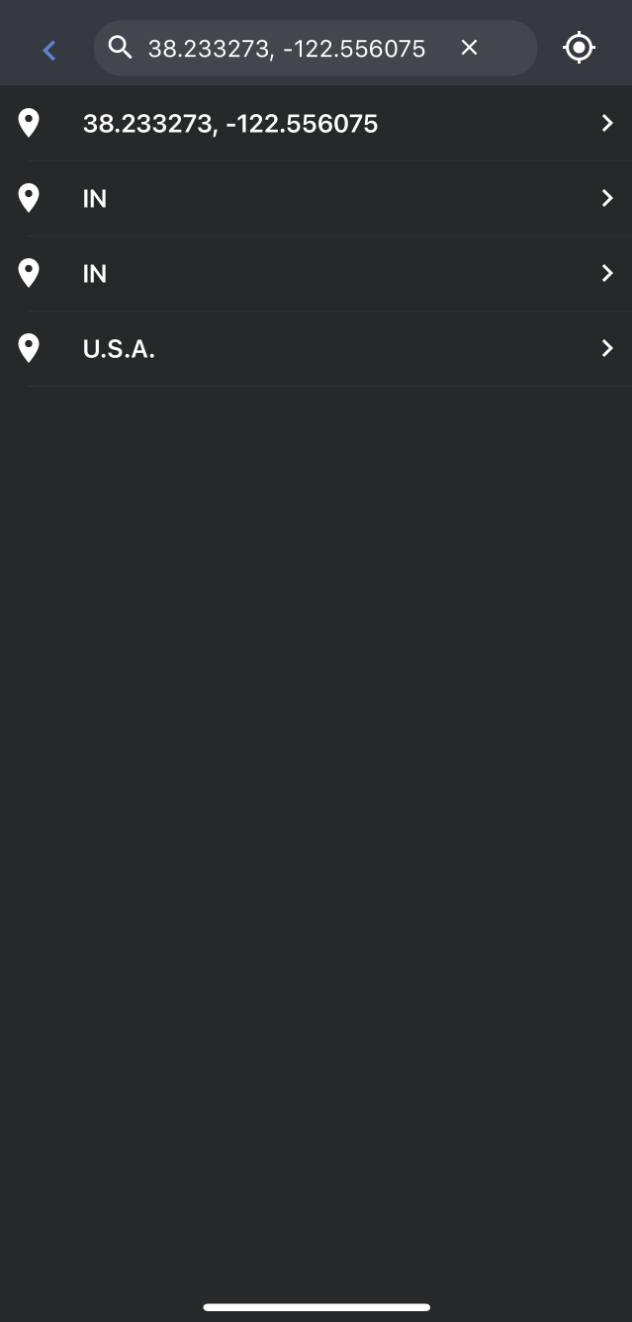Open the 38.233273, -122.556075 result
Image resolution: width=632 pixels, height=1322 pixels.
316,124
